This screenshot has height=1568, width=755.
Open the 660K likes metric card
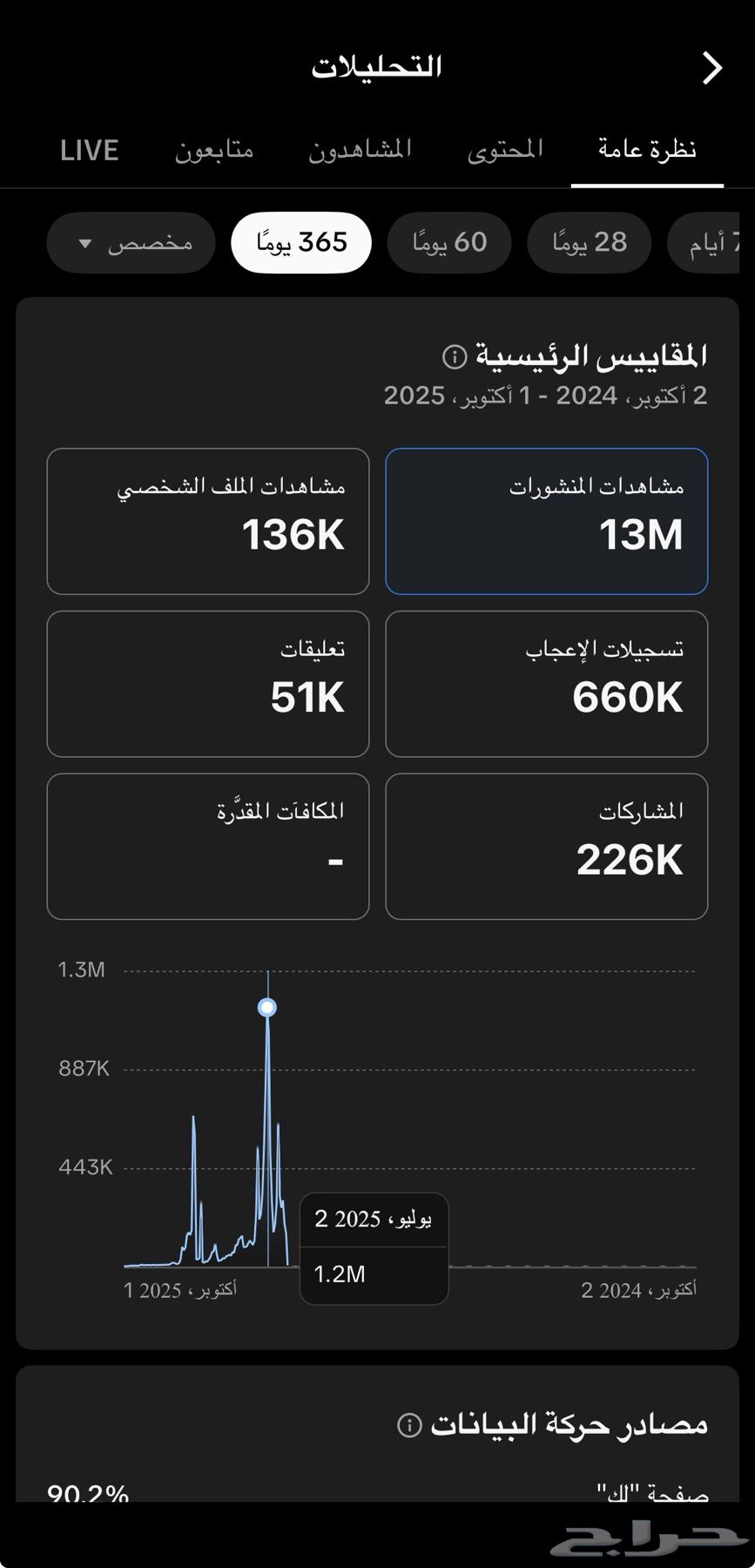coord(547,684)
